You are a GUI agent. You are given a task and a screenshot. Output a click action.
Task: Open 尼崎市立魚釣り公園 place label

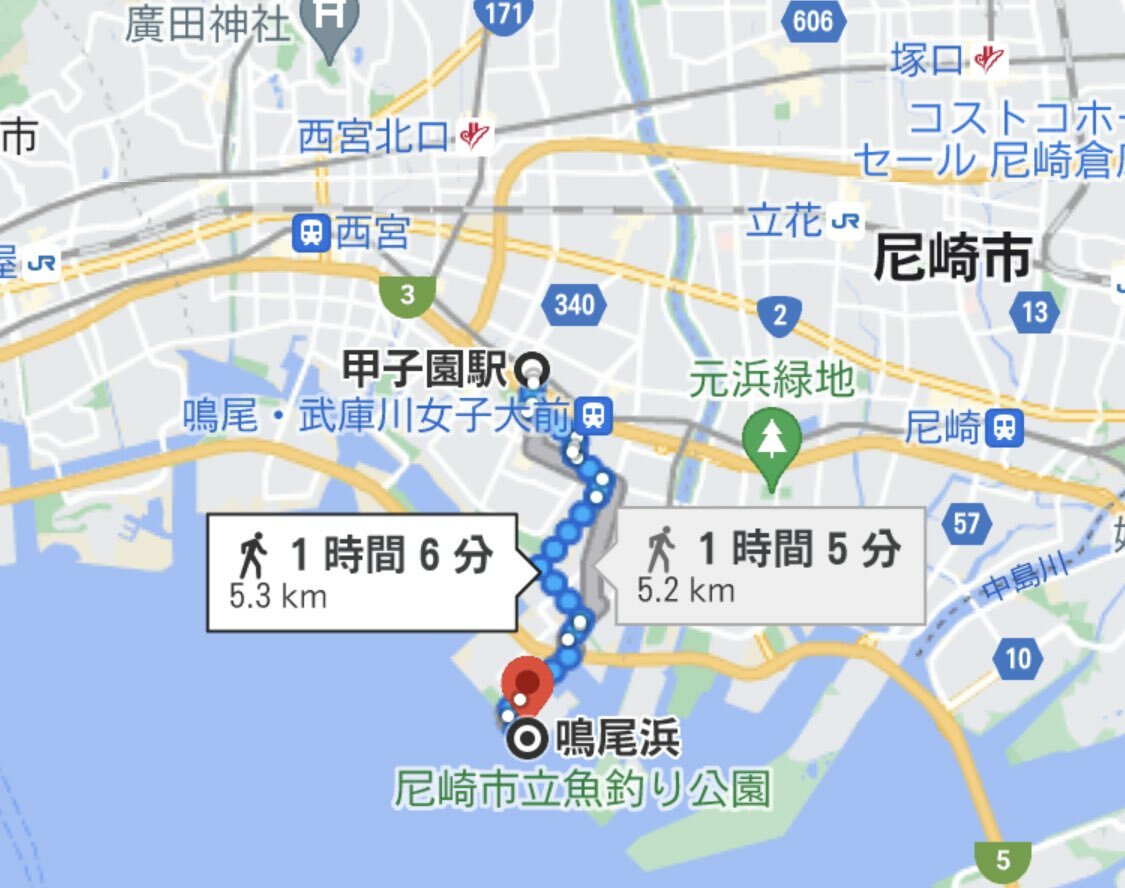583,790
